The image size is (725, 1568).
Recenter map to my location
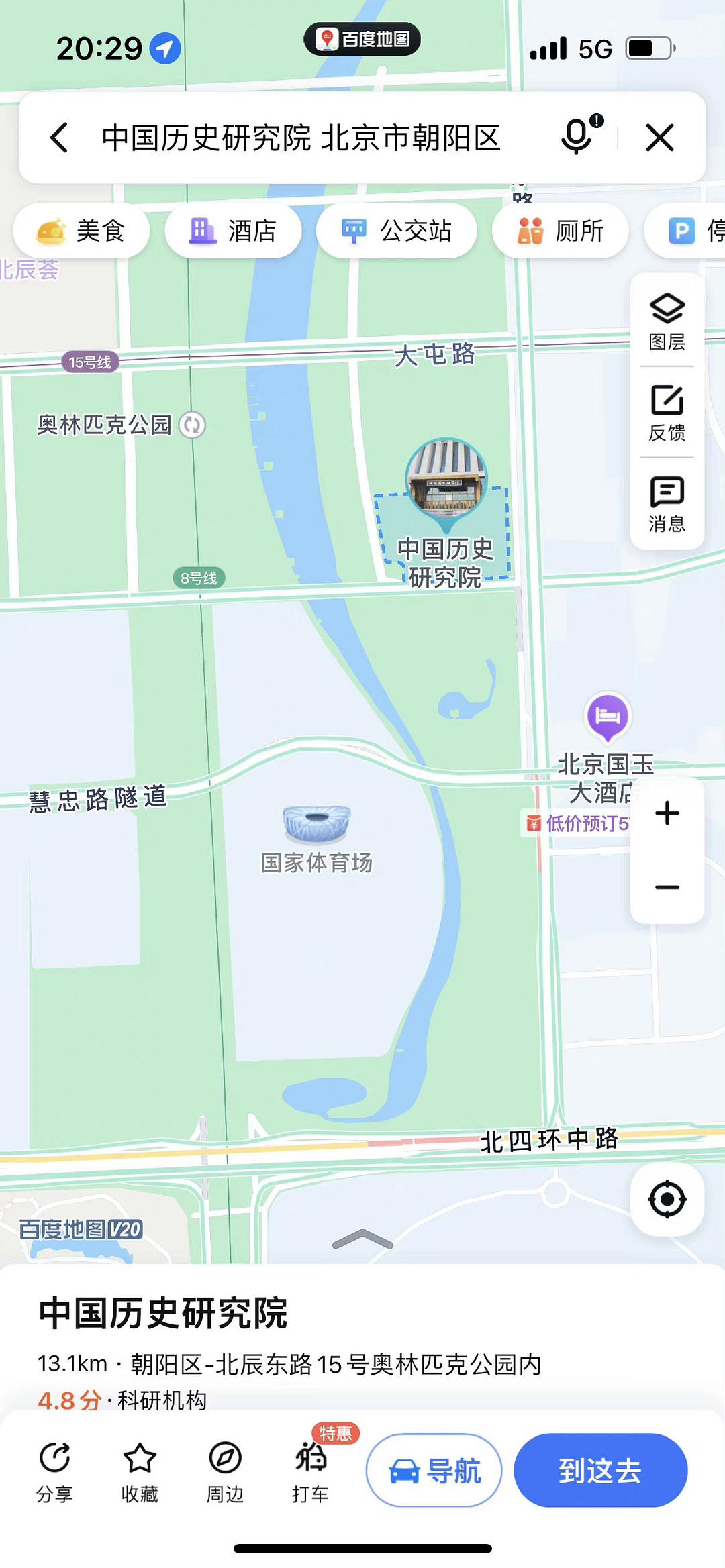667,1200
